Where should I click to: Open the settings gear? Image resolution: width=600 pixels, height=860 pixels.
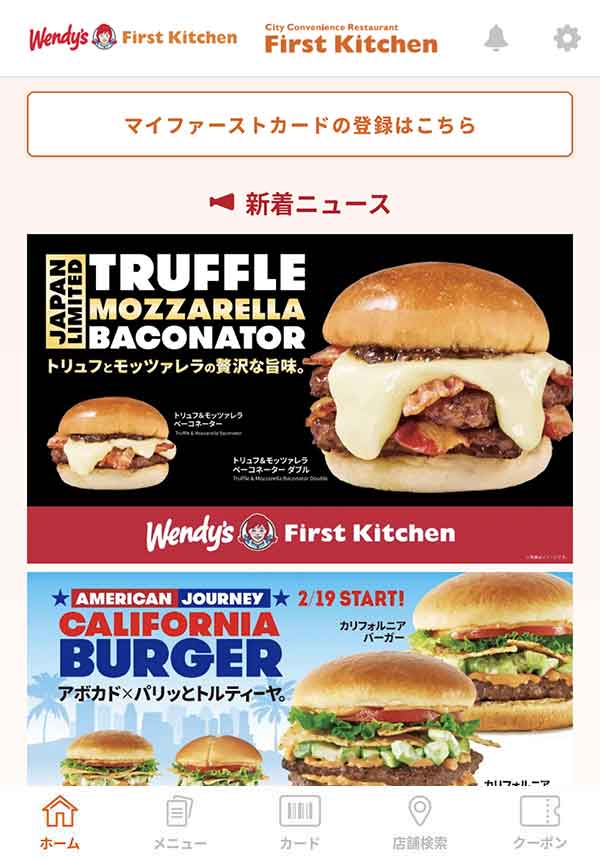[567, 38]
